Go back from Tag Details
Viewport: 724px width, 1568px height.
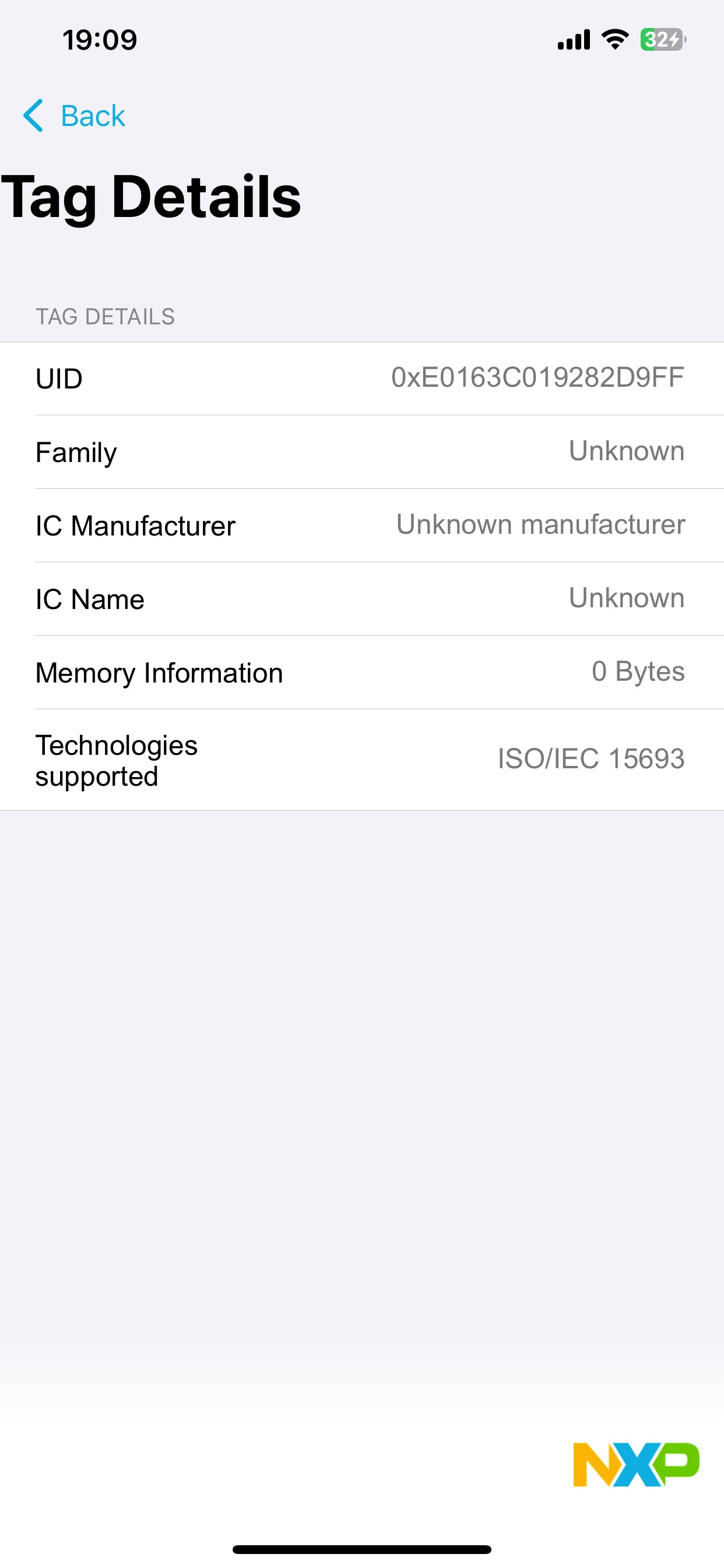coord(74,116)
